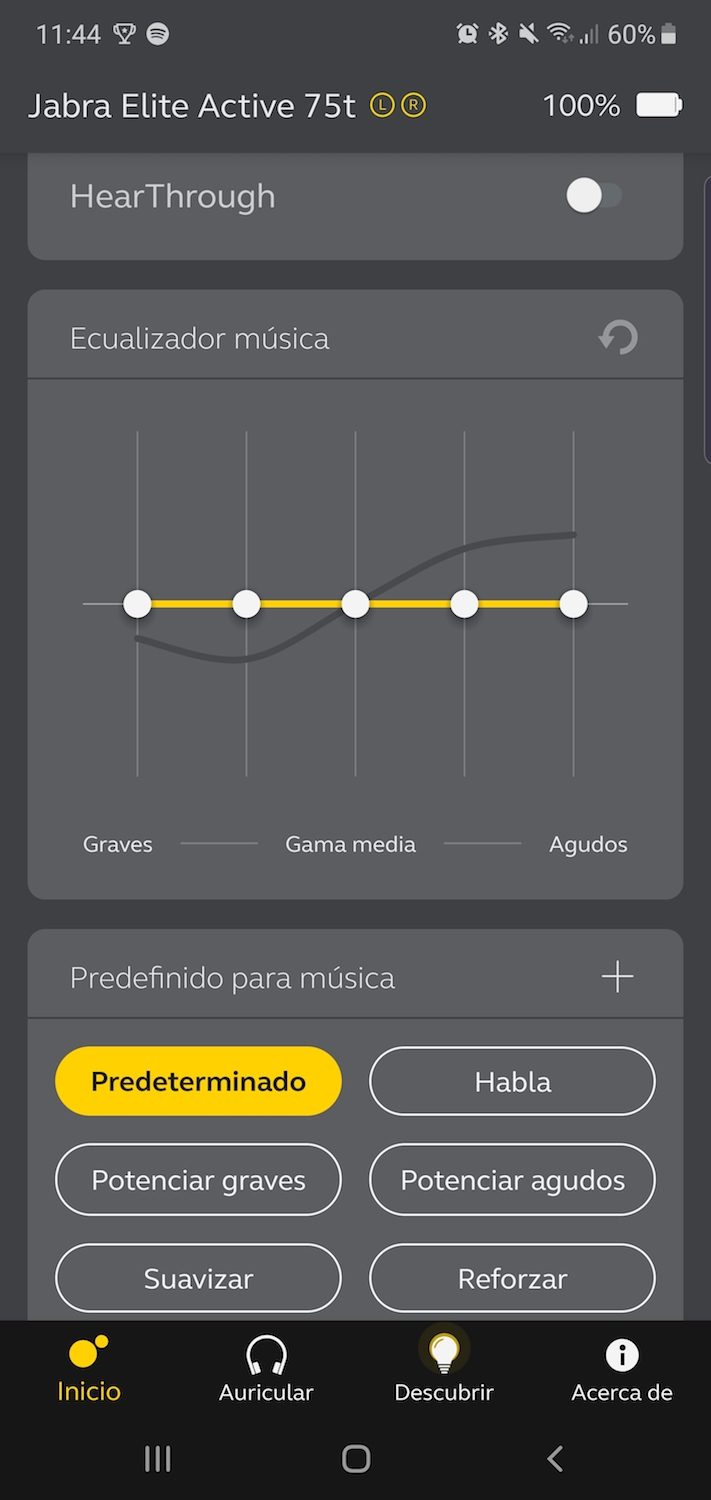Open recent apps from navigation bar

[x=157, y=1458]
